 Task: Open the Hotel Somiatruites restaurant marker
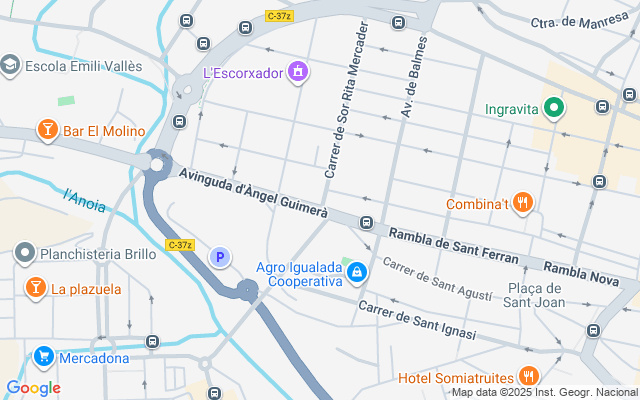[529, 377]
